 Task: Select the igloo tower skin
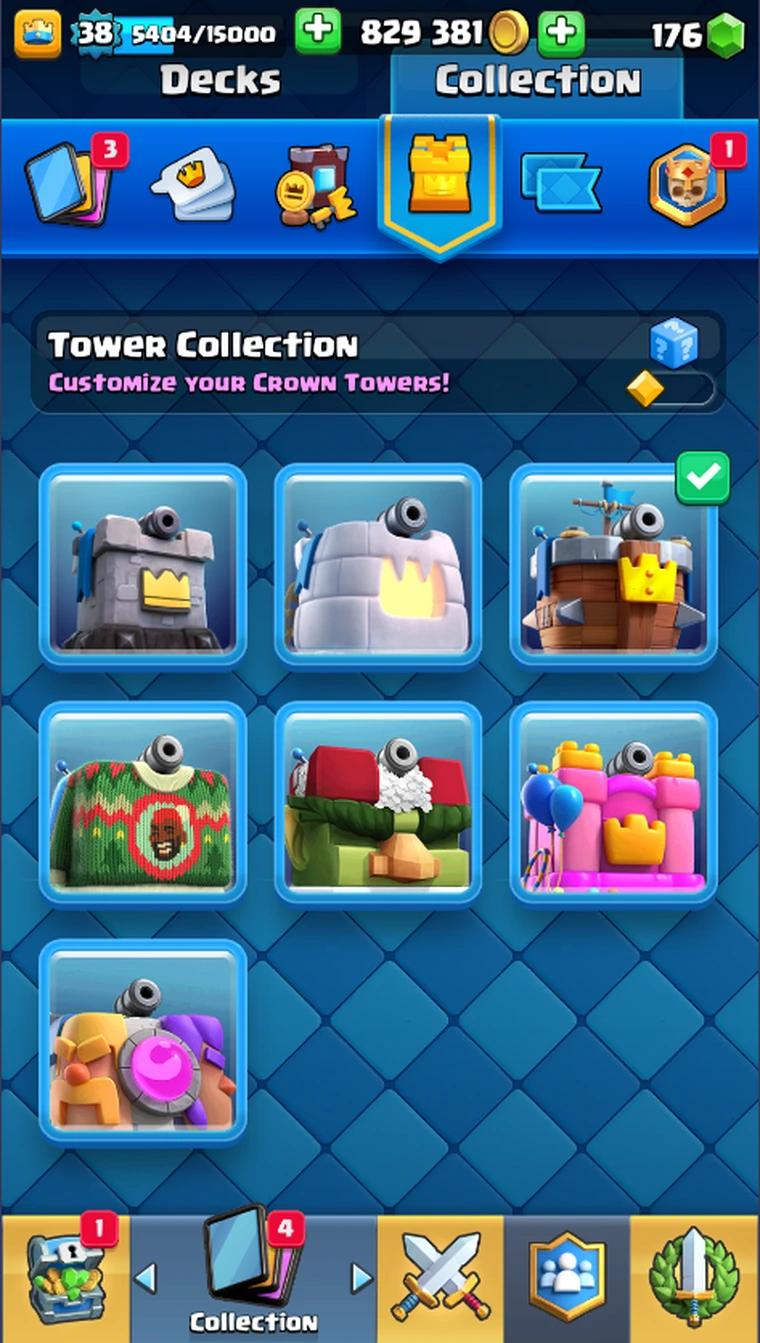(378, 565)
